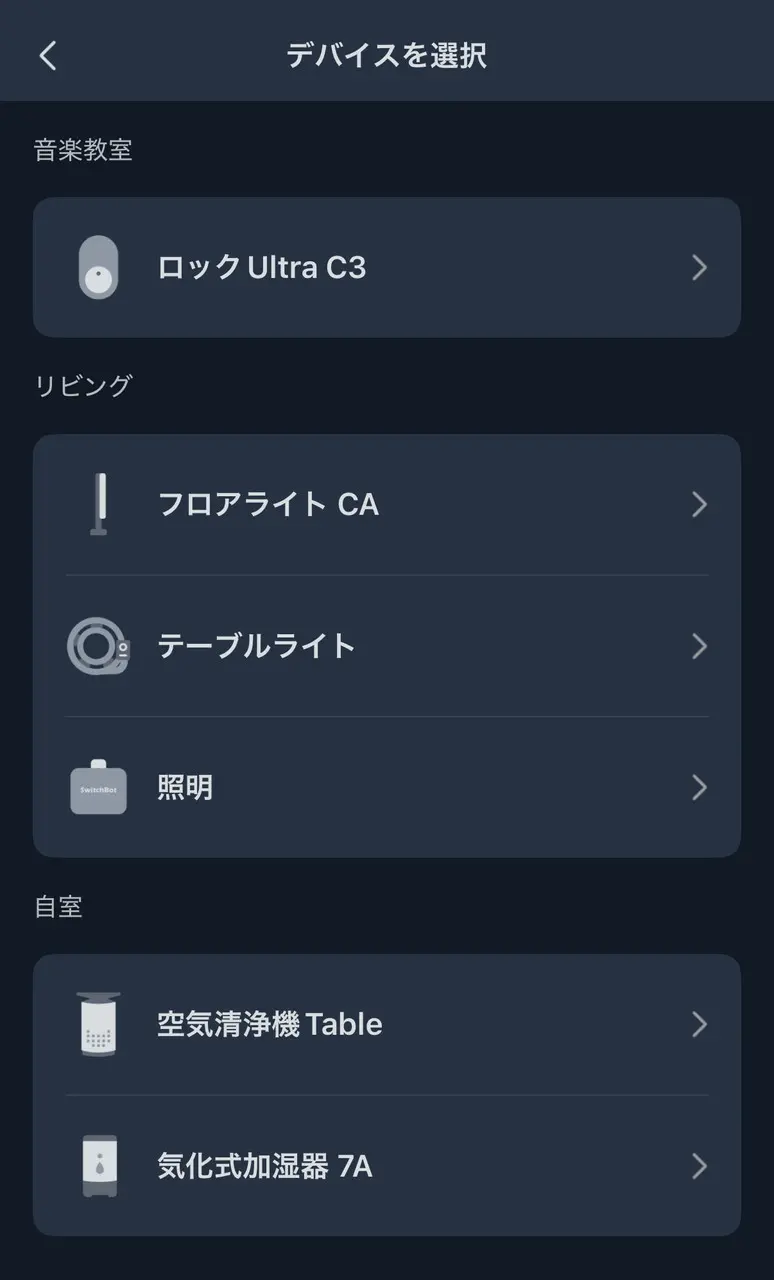Select the 照明 device row

(387, 788)
